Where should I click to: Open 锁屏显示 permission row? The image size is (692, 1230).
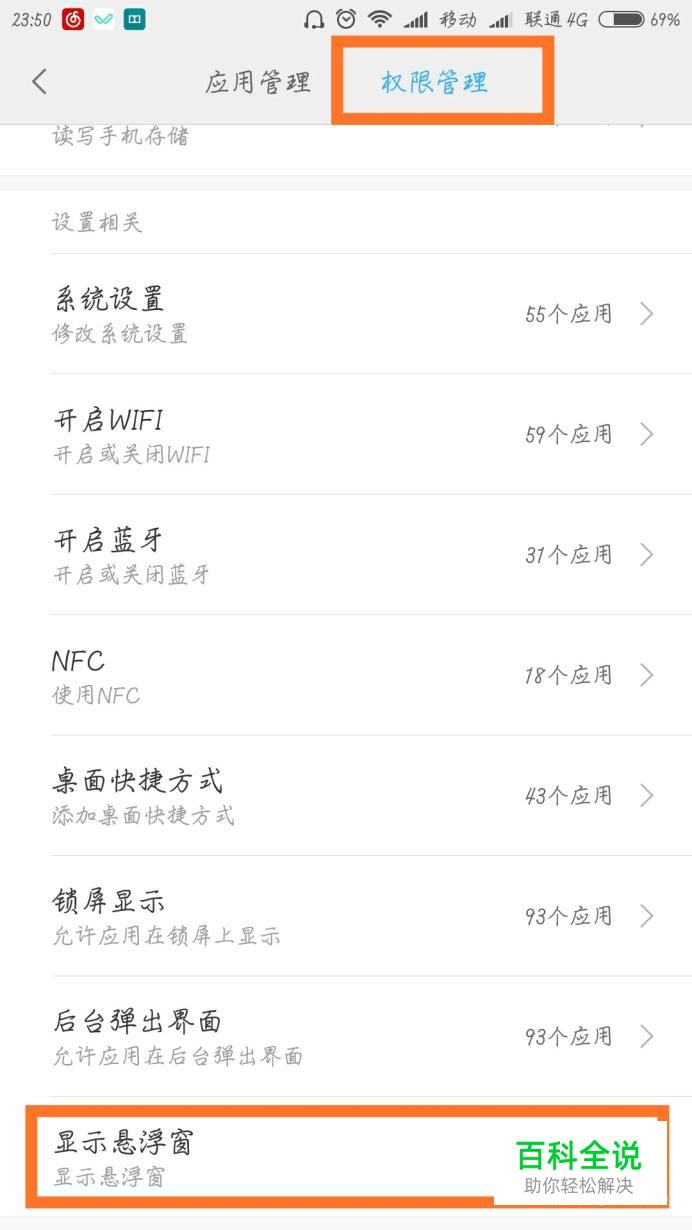coord(346,916)
